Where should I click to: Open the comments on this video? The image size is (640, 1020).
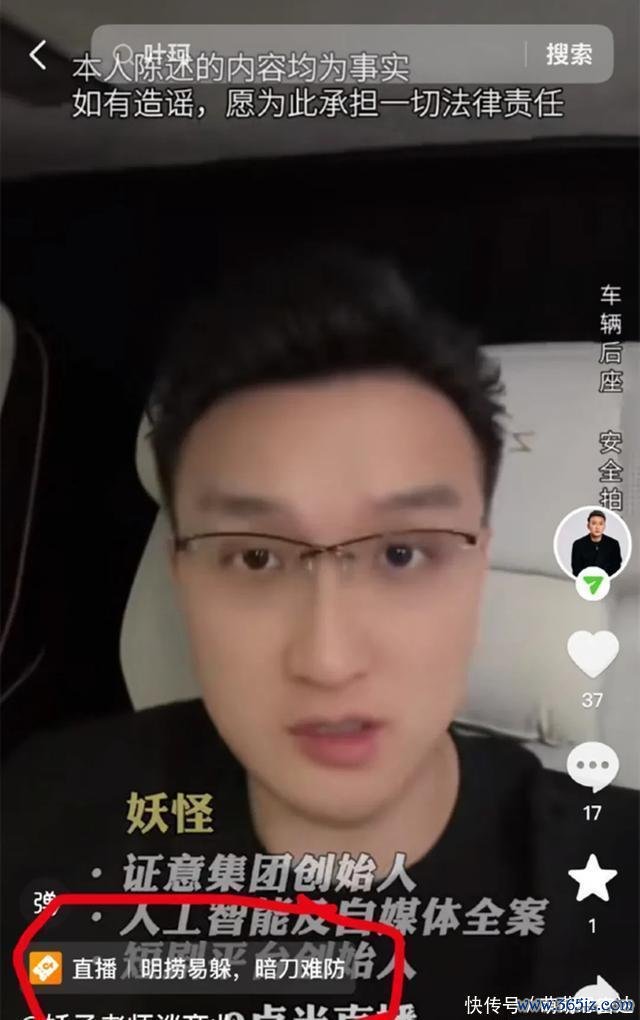(593, 768)
